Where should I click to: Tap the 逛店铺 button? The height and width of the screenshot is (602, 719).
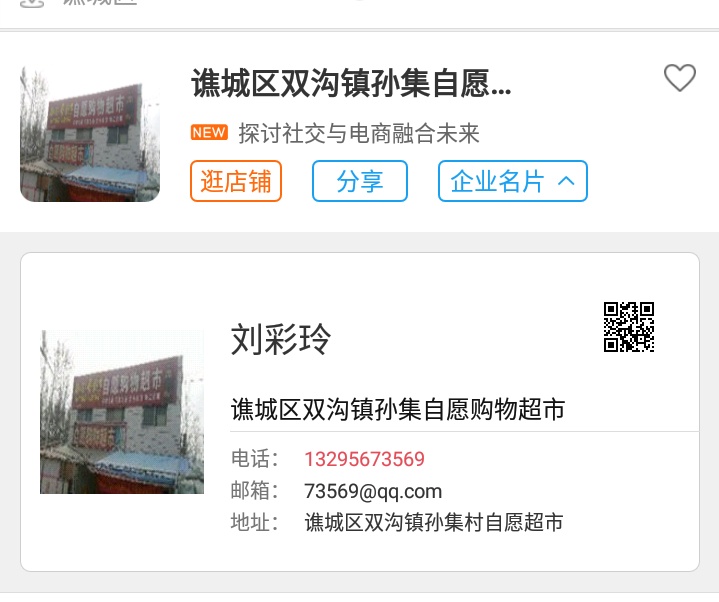coord(236,182)
